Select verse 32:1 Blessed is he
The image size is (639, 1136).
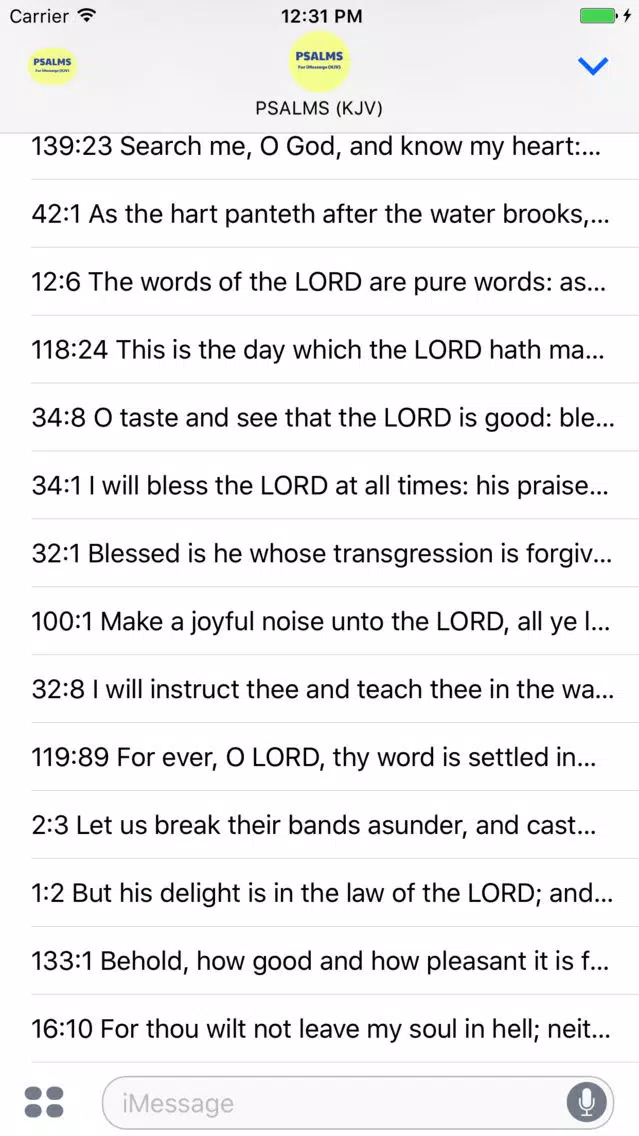point(335,554)
